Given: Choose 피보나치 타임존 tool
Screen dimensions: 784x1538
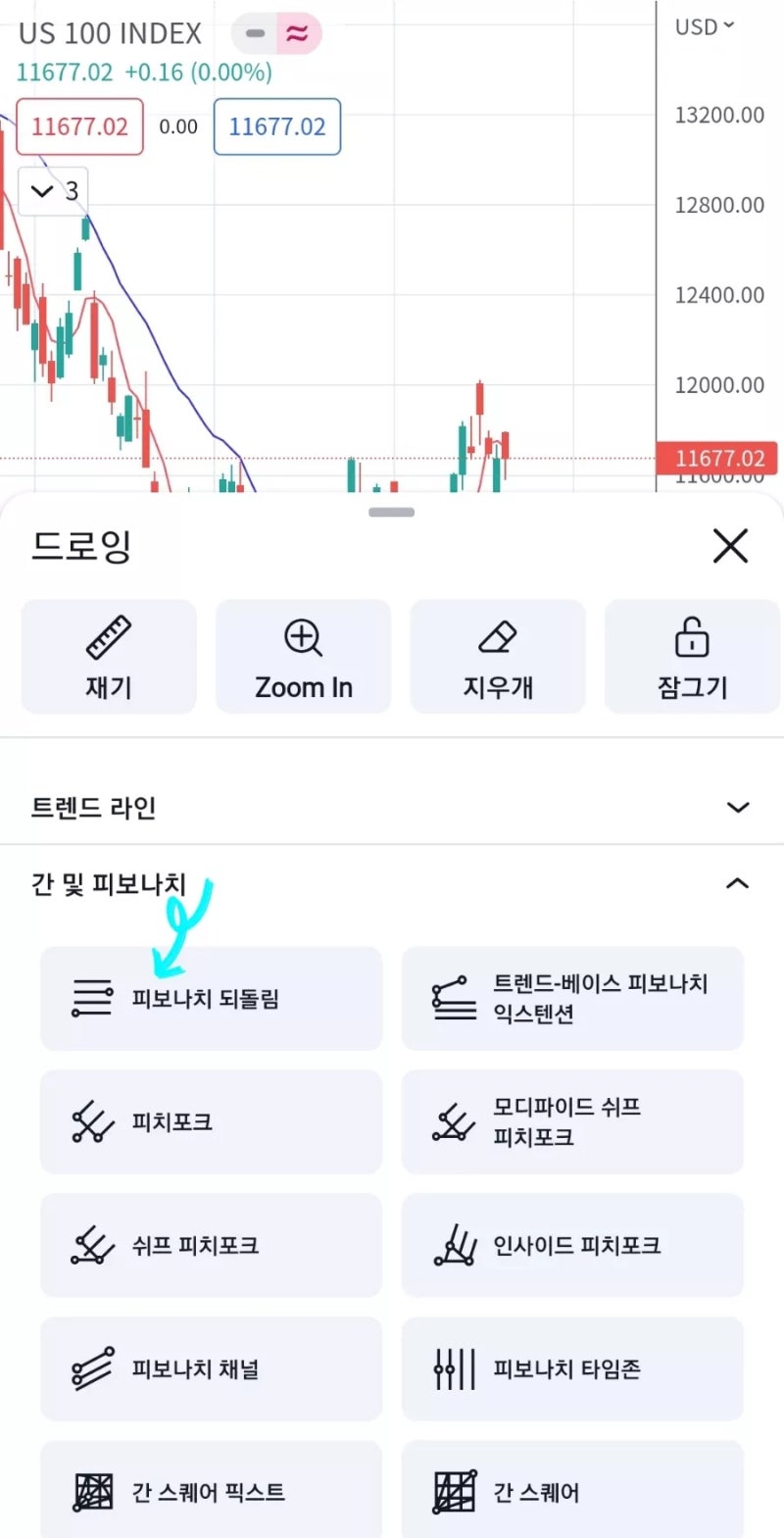Looking at the screenshot, I should pos(572,1368).
